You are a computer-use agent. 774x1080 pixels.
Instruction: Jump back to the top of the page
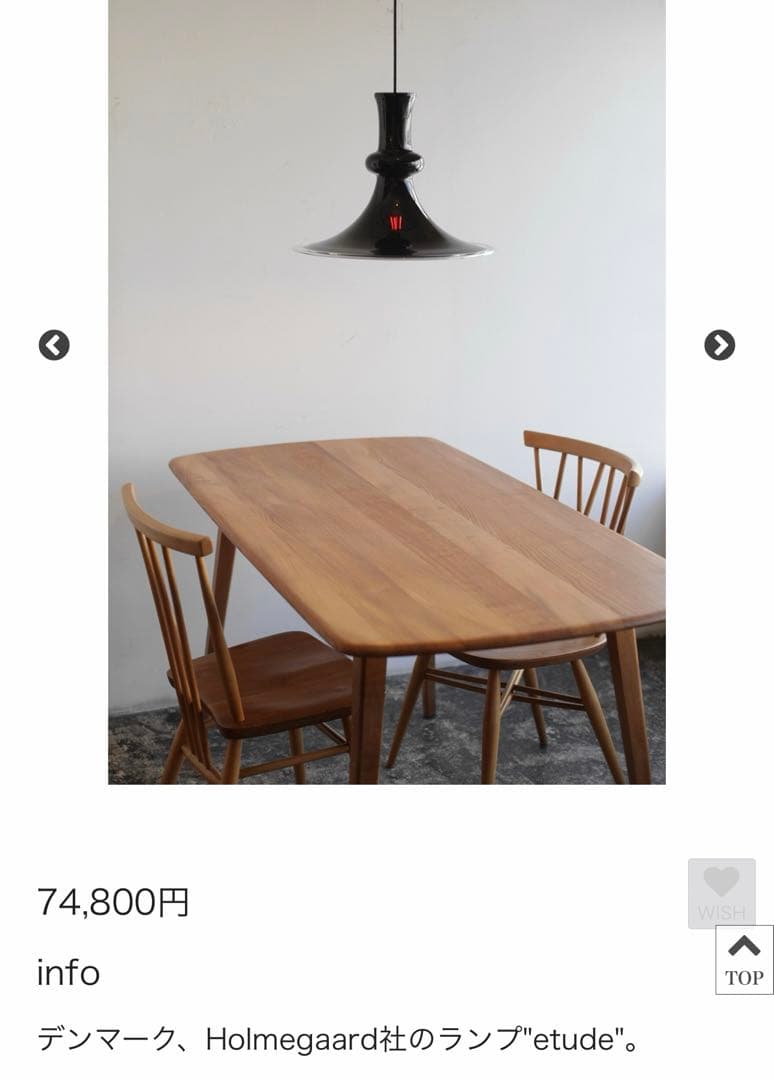[x=744, y=960]
